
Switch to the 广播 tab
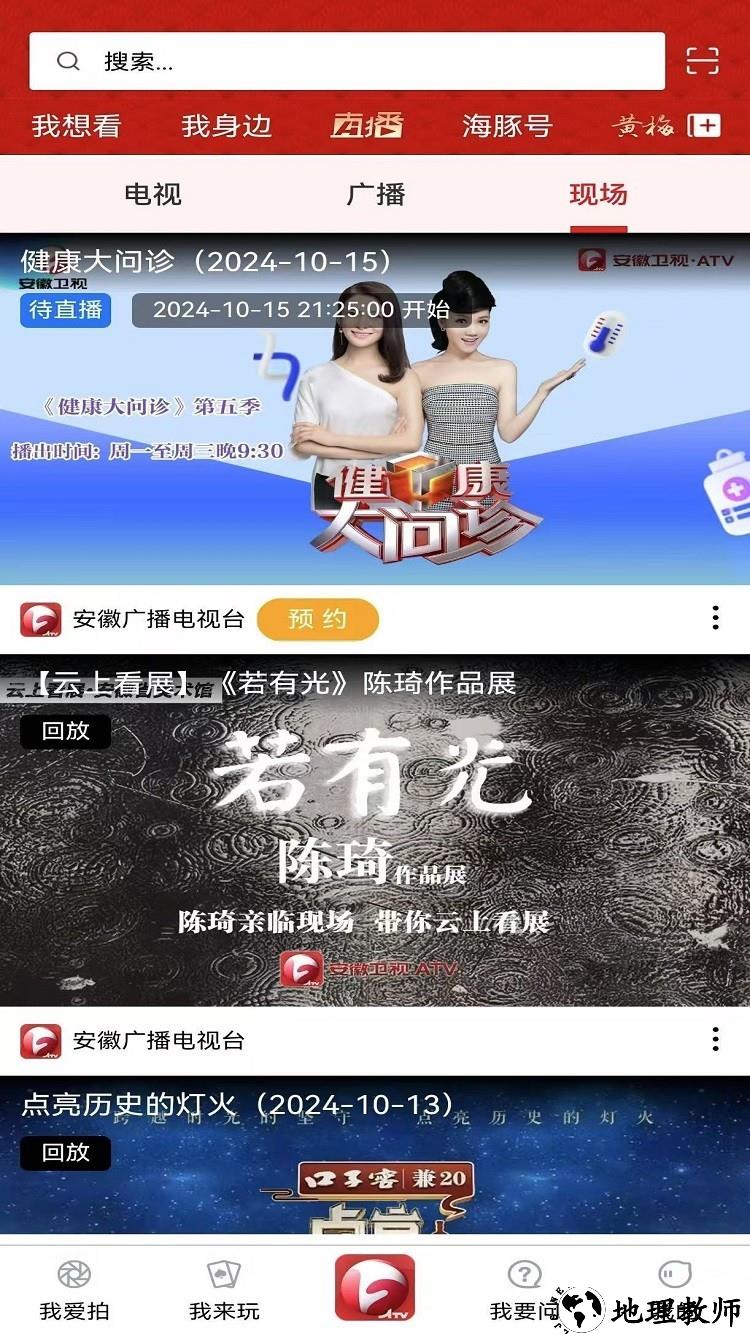point(375,195)
